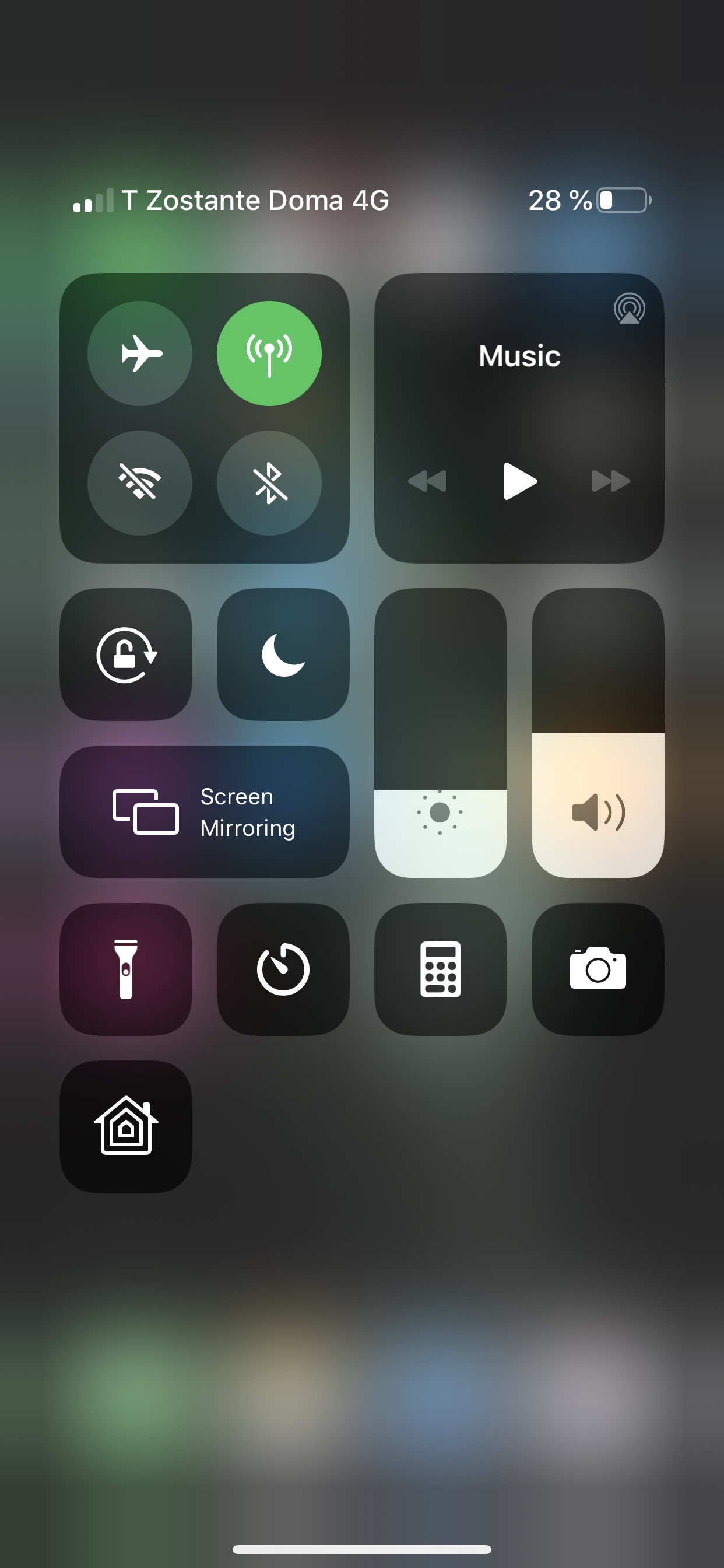Launch the Calculator
The image size is (724, 1568).
441,969
